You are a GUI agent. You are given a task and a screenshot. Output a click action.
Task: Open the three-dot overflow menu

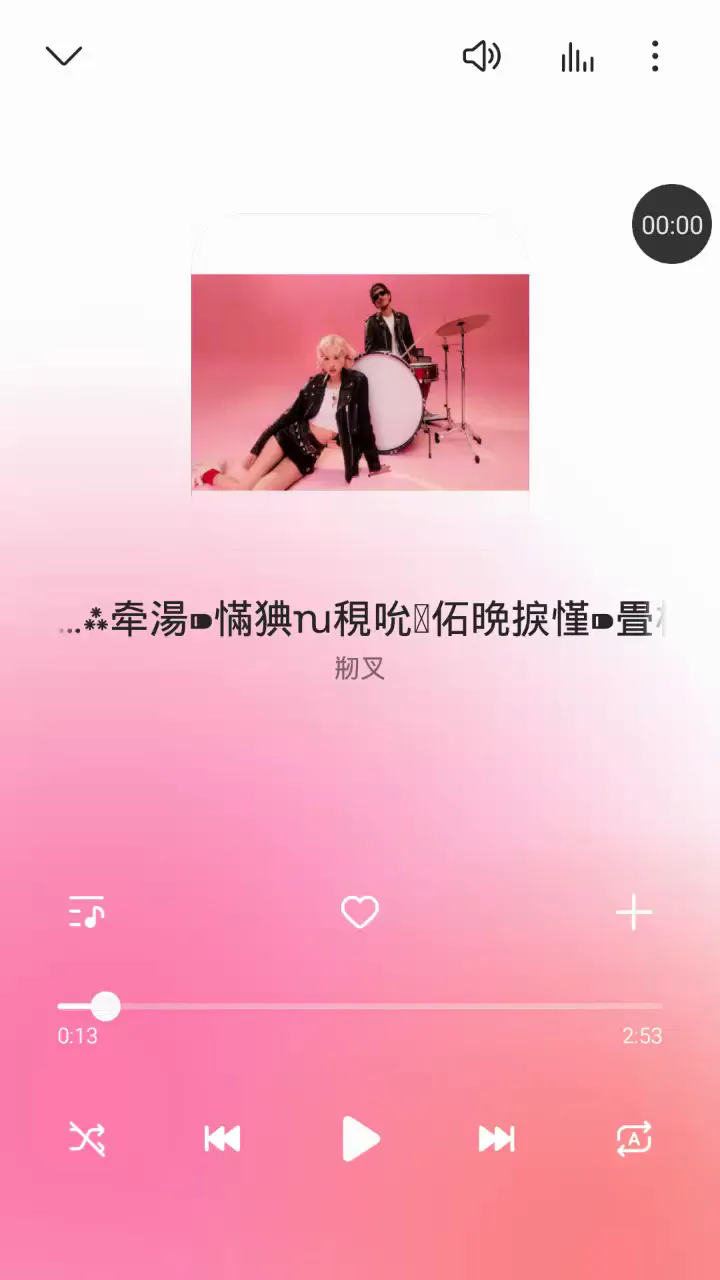pyautogui.click(x=655, y=57)
